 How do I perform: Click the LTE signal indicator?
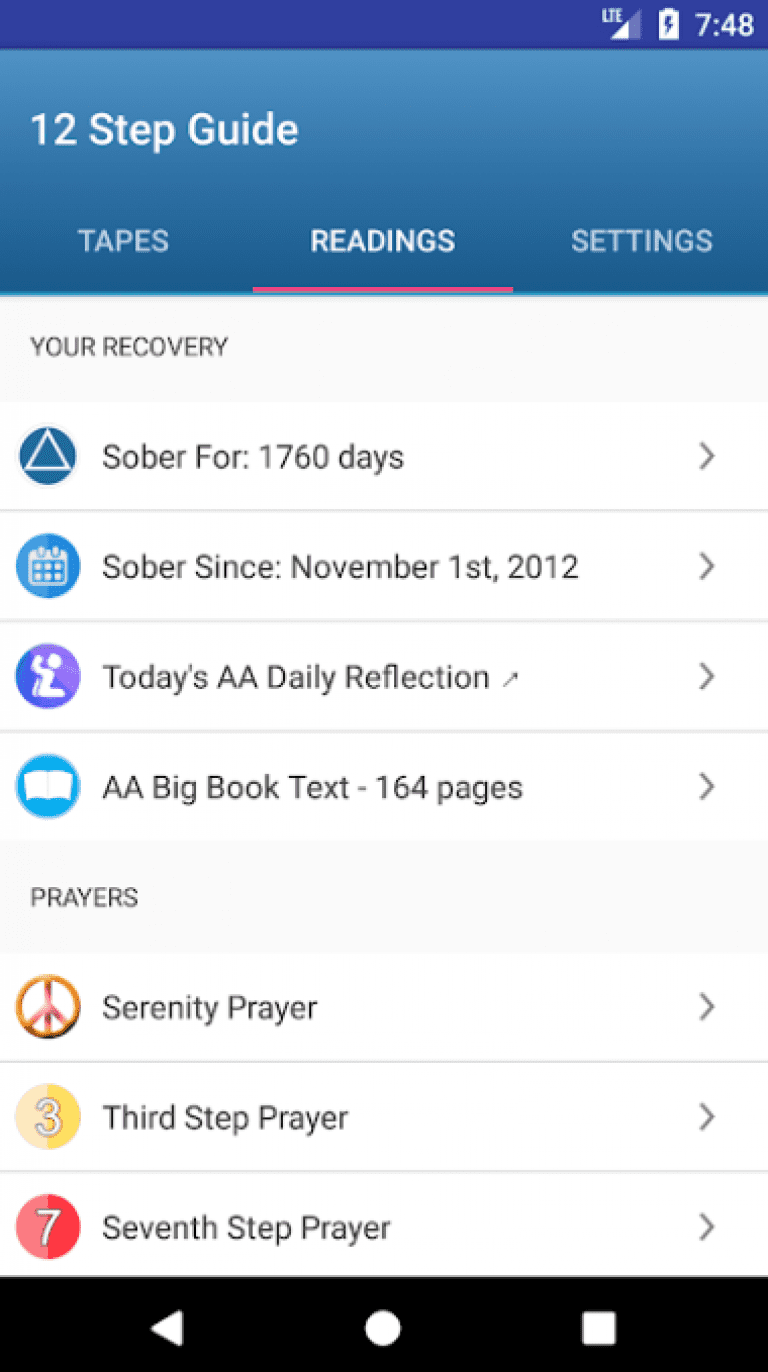[x=620, y=21]
